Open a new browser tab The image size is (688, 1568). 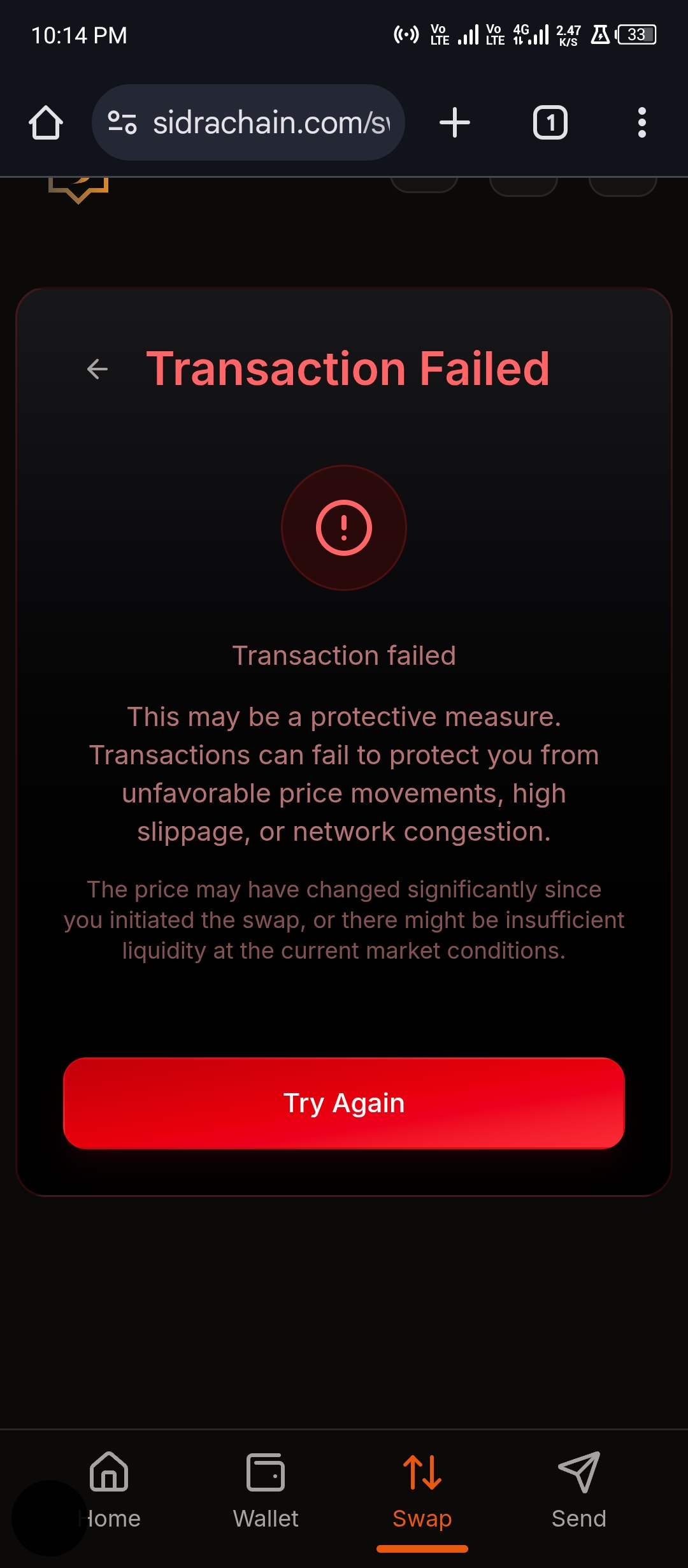tap(455, 122)
